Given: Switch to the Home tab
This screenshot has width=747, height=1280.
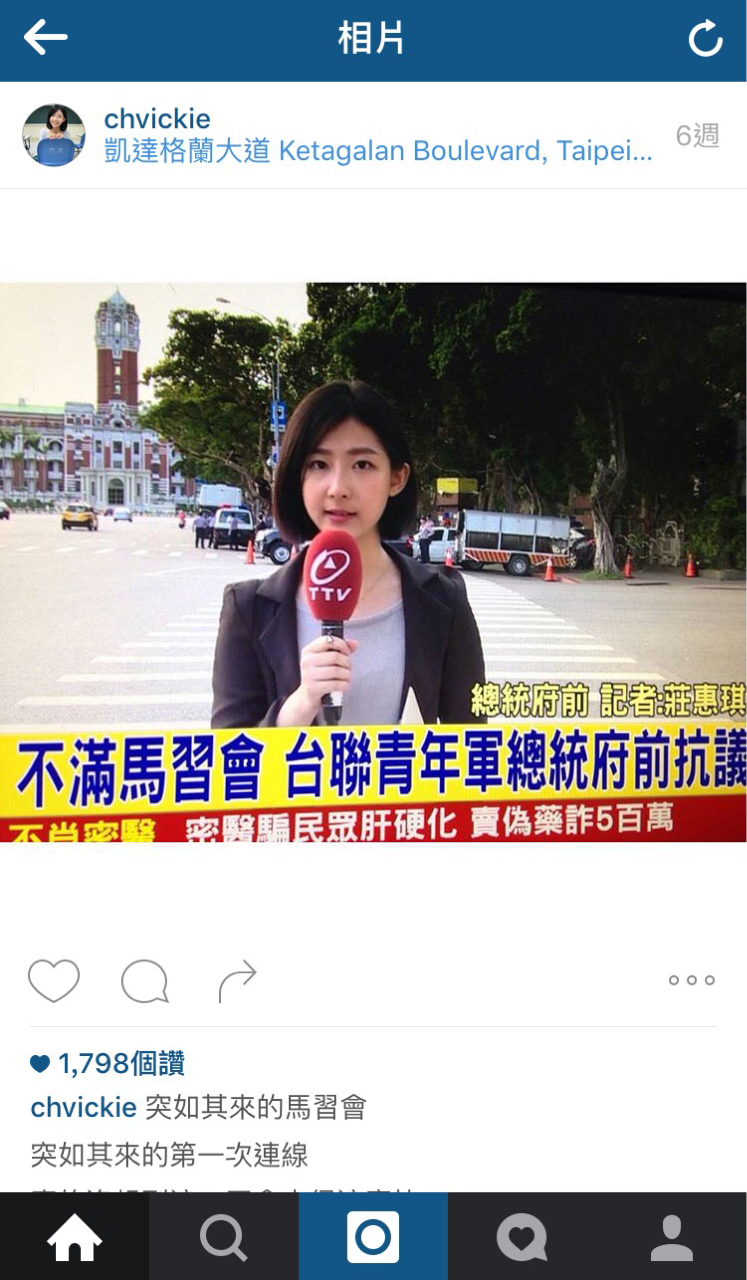Looking at the screenshot, I should [x=75, y=1237].
